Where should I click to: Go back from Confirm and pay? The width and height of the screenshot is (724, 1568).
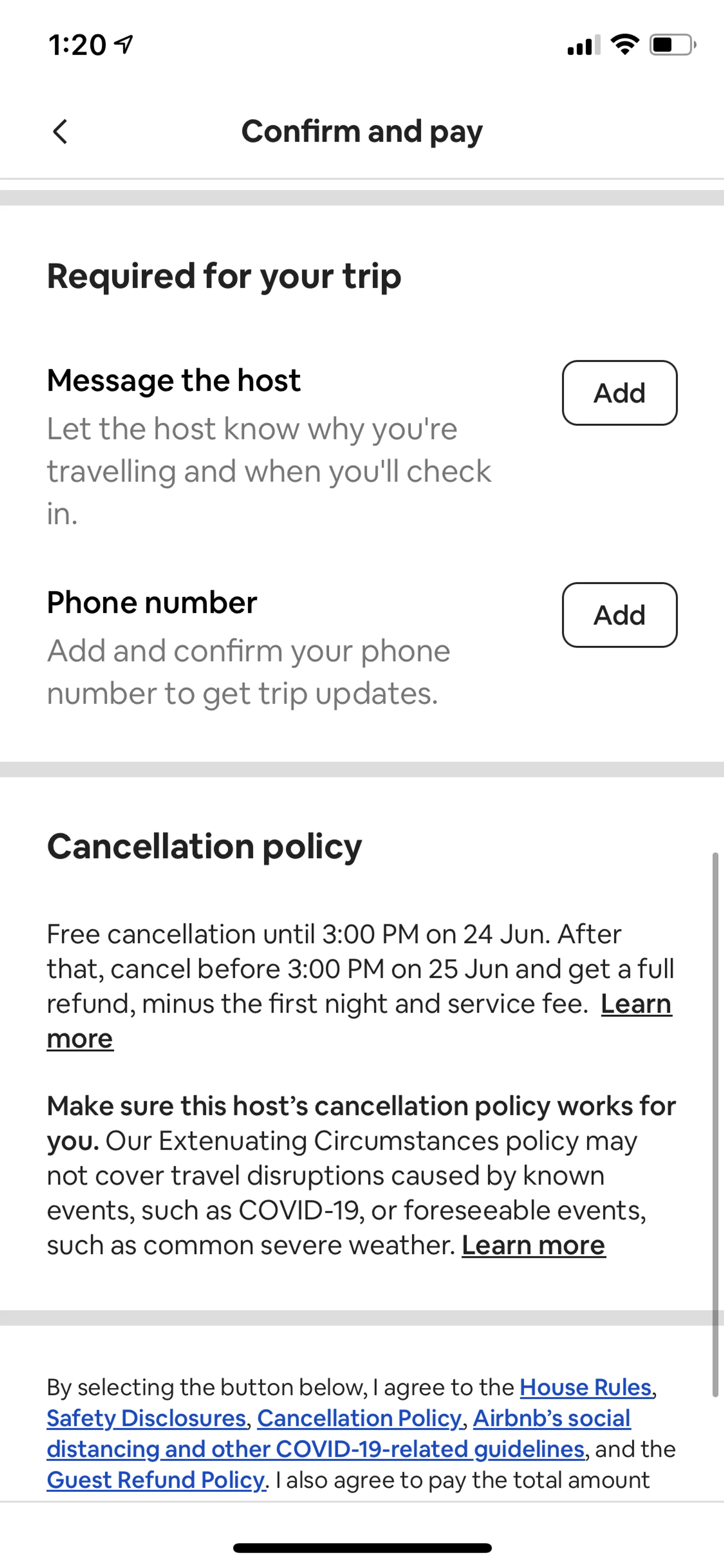(x=60, y=132)
